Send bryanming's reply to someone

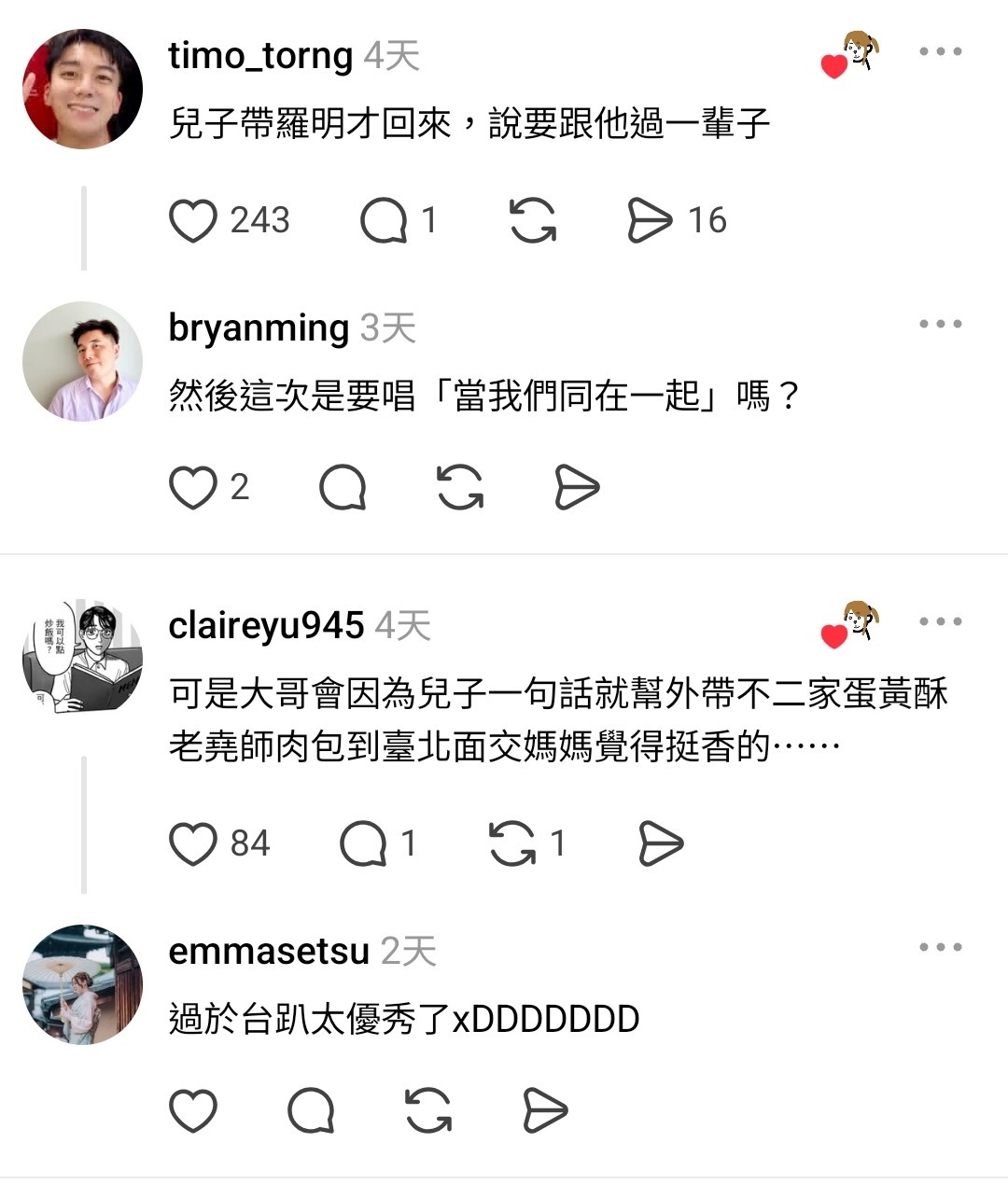pyautogui.click(x=577, y=488)
